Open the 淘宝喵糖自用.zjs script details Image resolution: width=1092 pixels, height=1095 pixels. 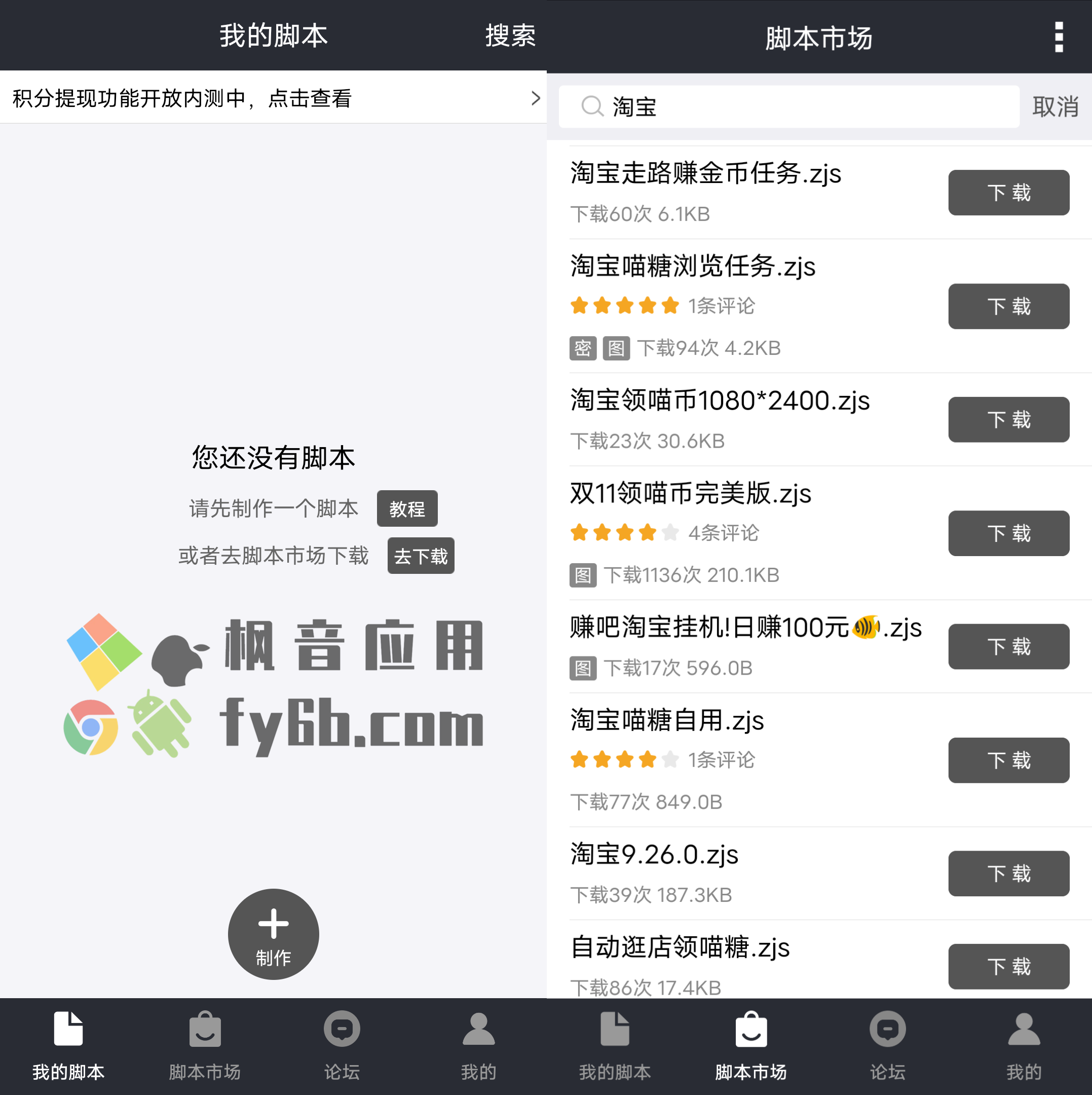[x=667, y=720]
